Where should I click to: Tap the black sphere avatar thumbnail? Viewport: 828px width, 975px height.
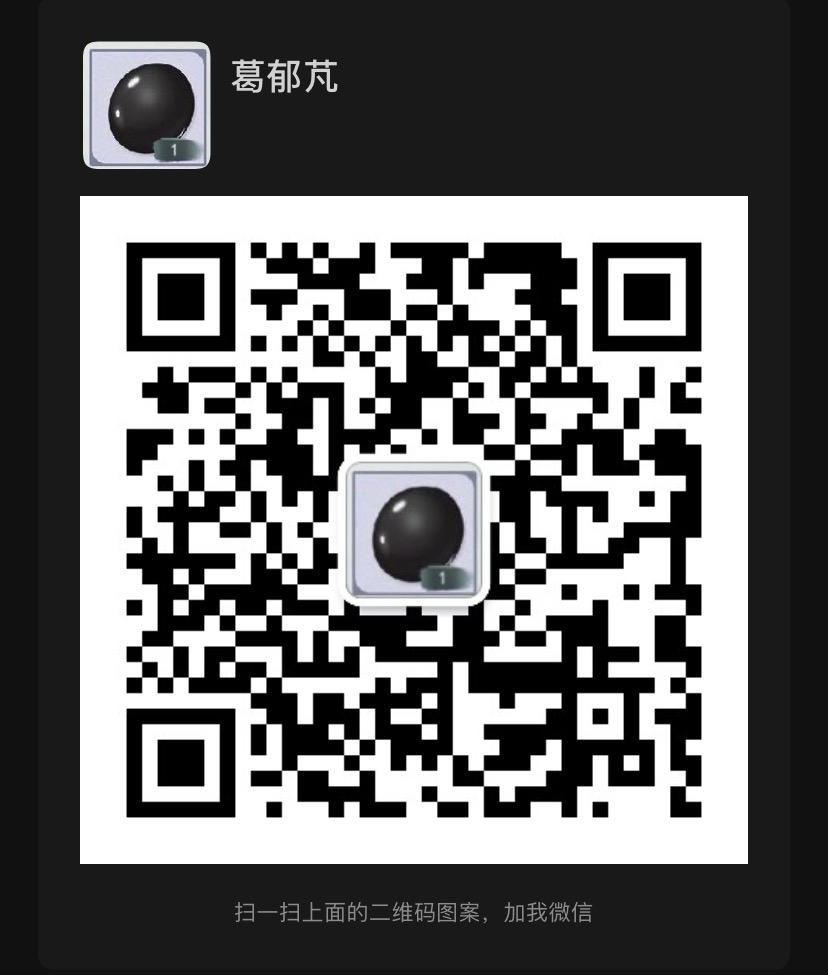(145, 100)
